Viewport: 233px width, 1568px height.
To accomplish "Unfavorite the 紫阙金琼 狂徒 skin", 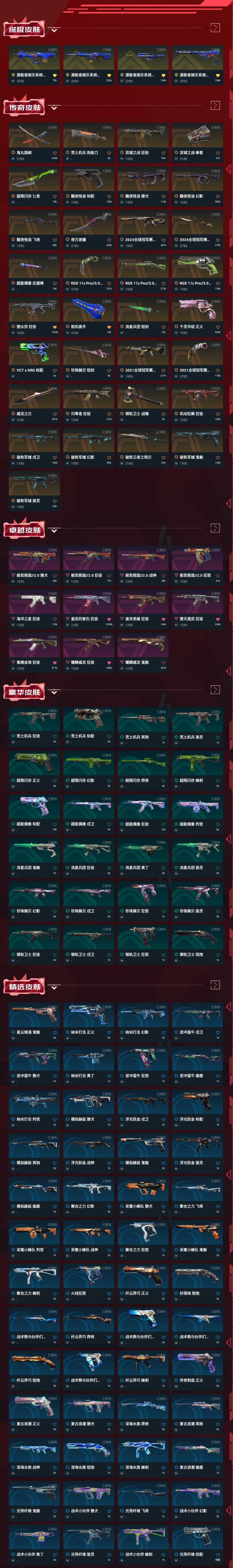I will (55, 662).
